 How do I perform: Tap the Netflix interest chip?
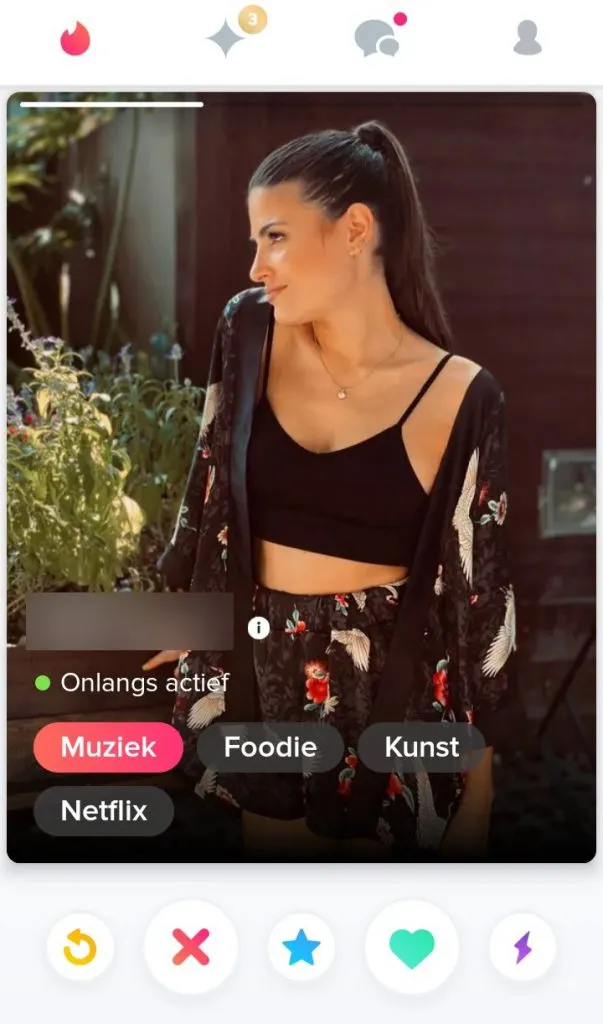pyautogui.click(x=104, y=810)
